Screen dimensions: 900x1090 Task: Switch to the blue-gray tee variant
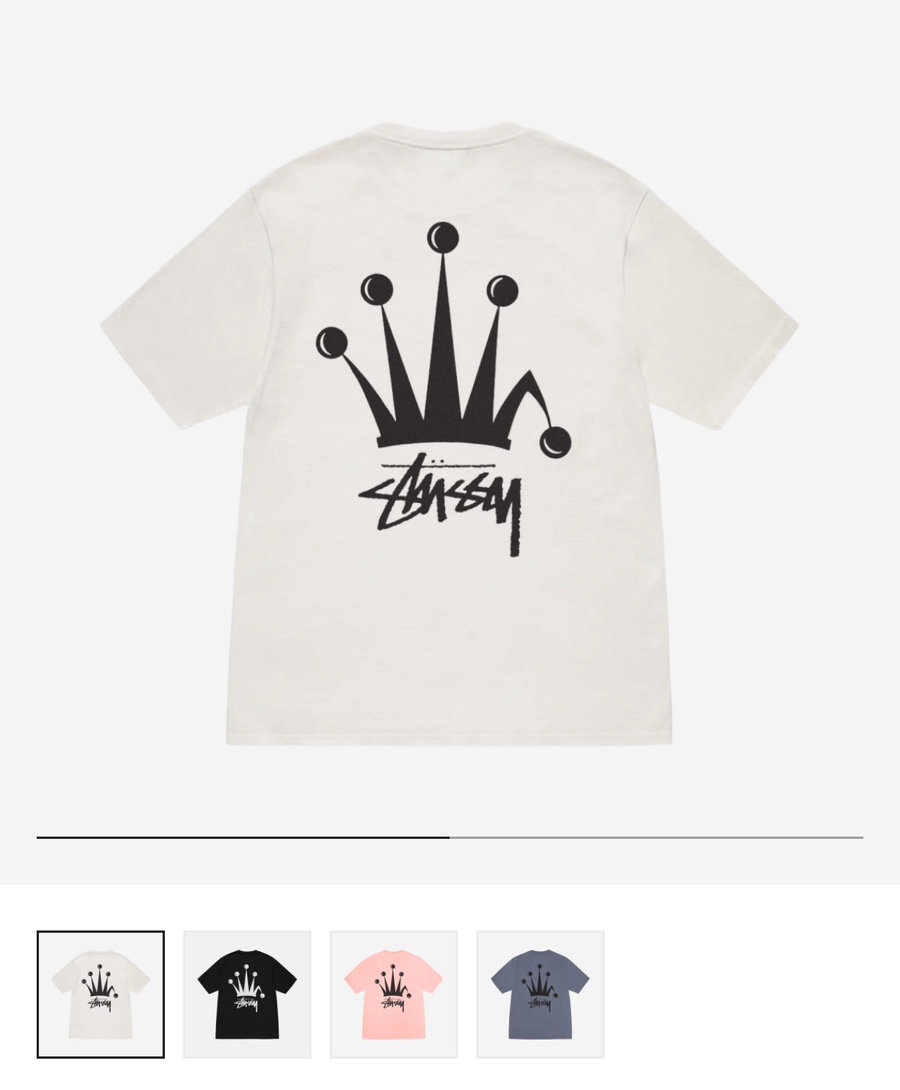click(x=540, y=994)
